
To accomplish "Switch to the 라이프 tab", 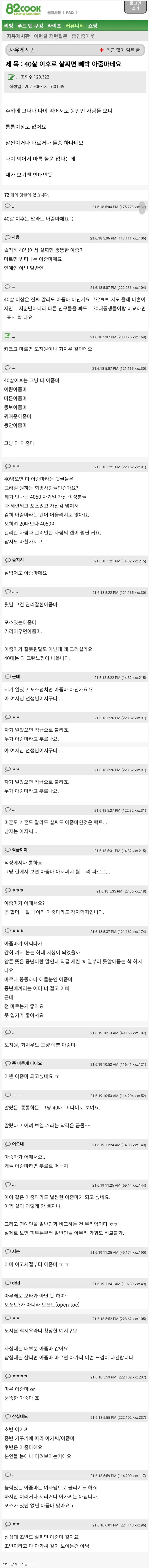I will [54, 26].
